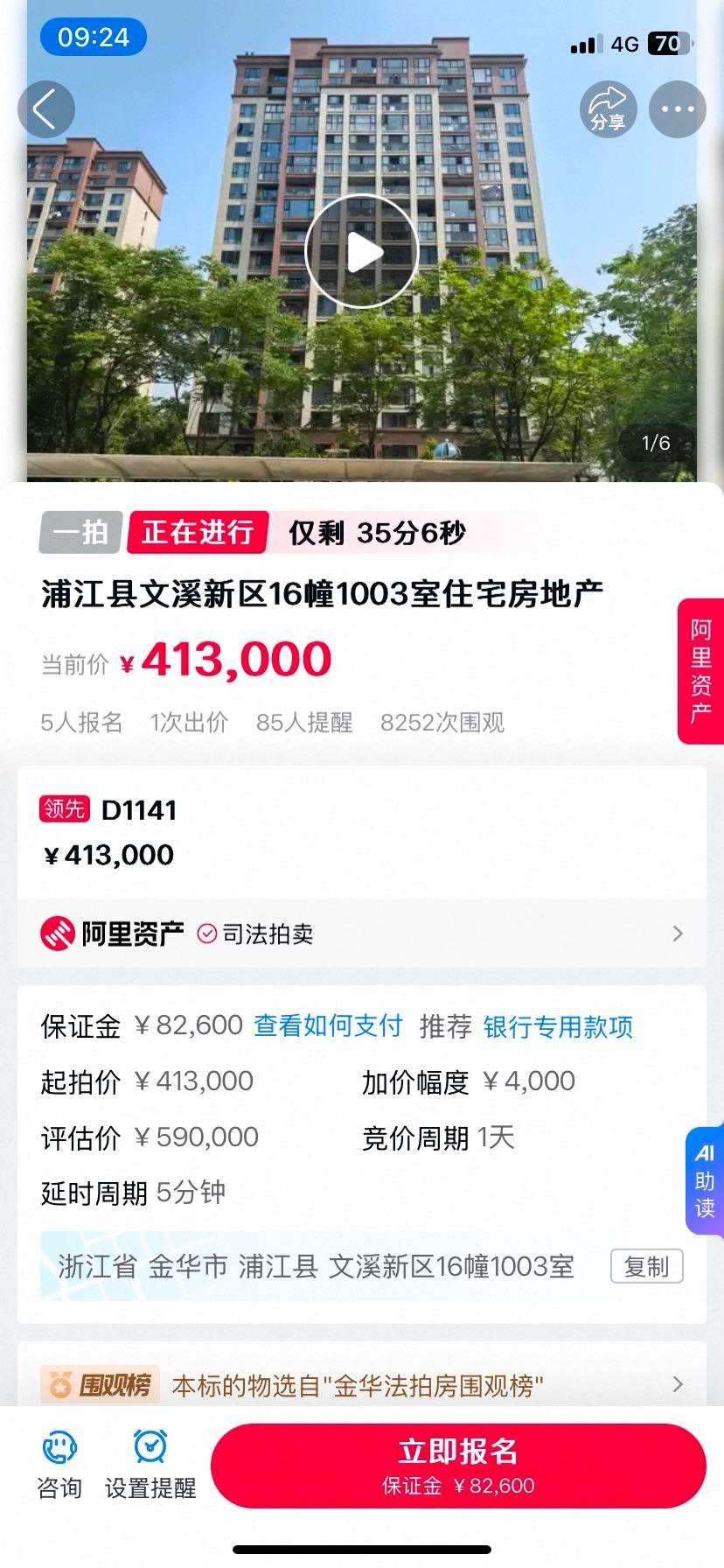Go back using the top-left arrow

[45, 109]
